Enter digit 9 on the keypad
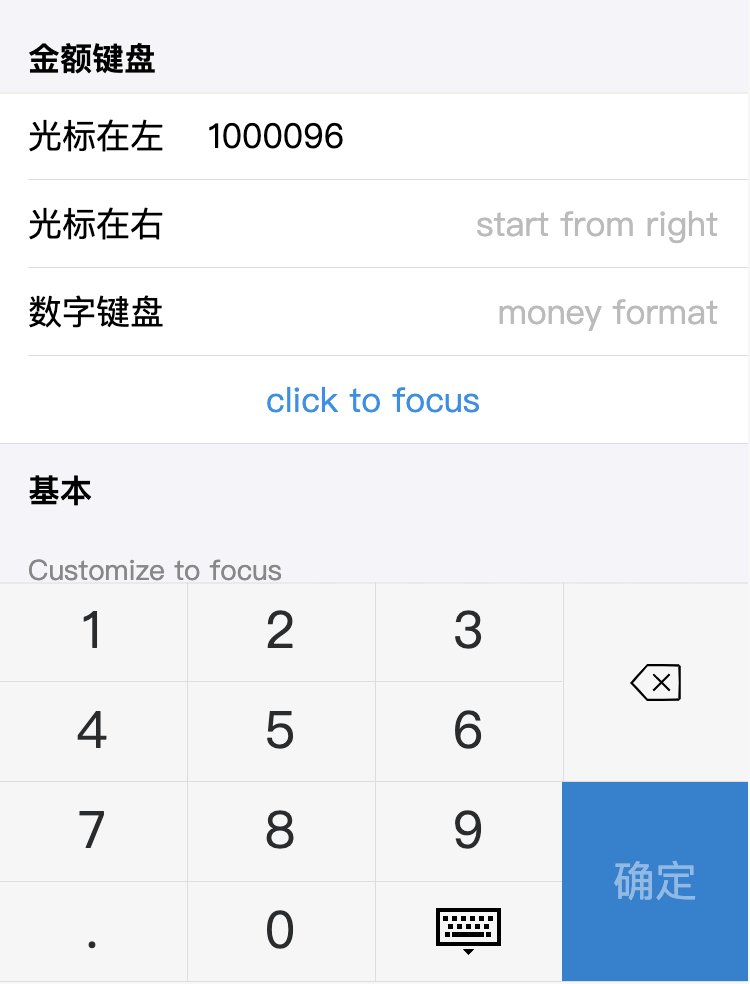Image resolution: width=750 pixels, height=984 pixels. click(468, 830)
